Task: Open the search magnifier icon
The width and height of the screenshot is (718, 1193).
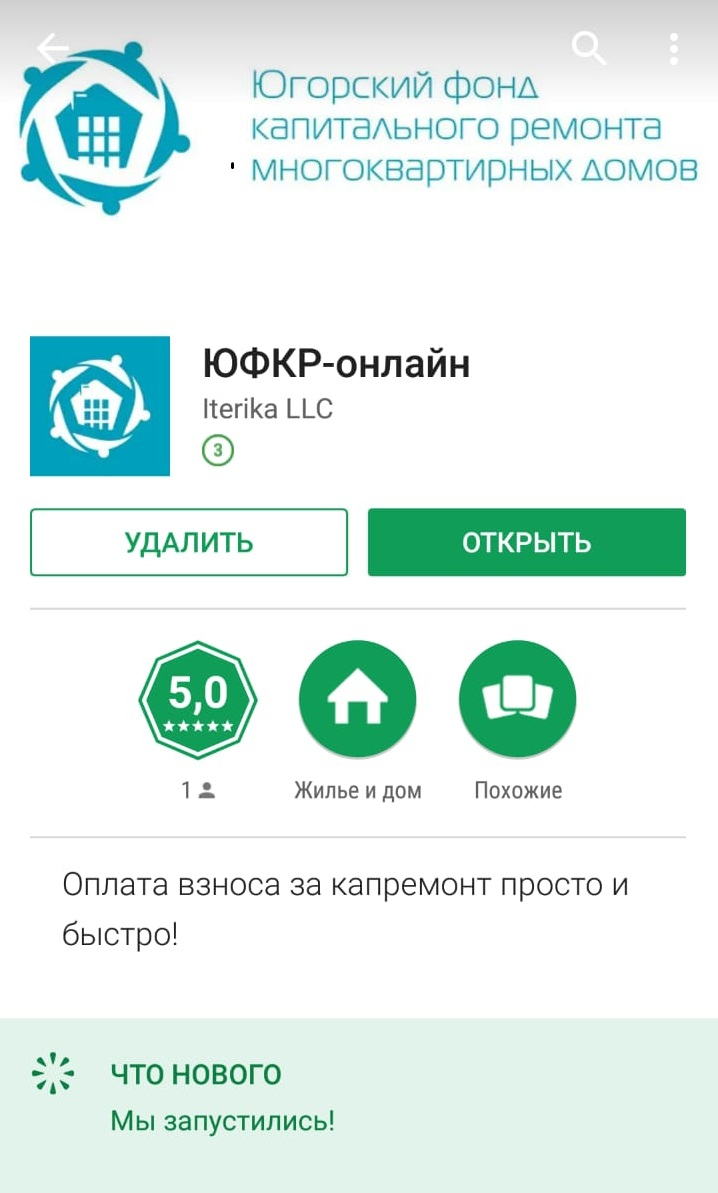Action: click(x=588, y=47)
